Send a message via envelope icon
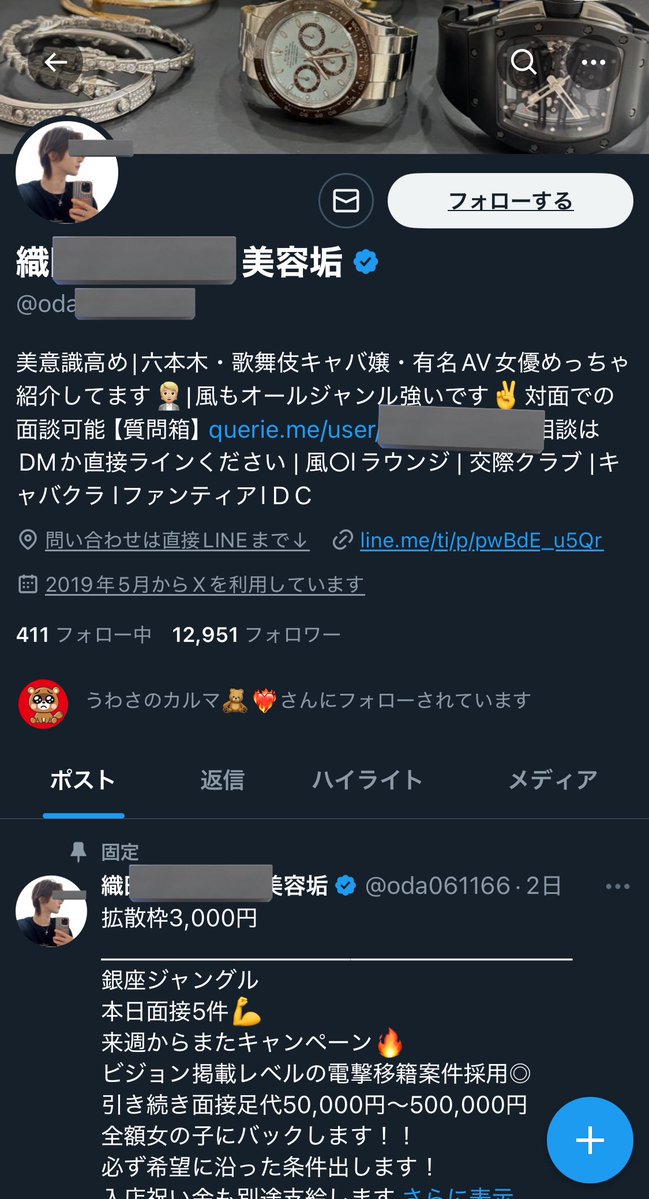The width and height of the screenshot is (649, 1199). point(346,201)
